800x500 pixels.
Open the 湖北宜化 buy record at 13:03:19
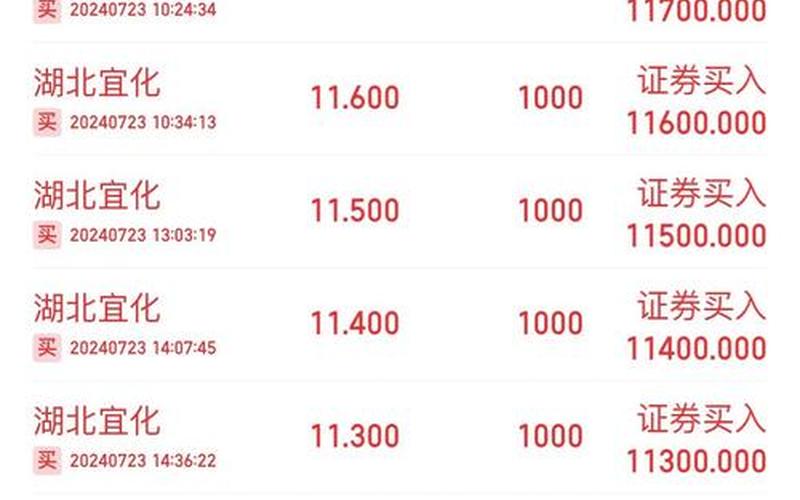coord(400,212)
